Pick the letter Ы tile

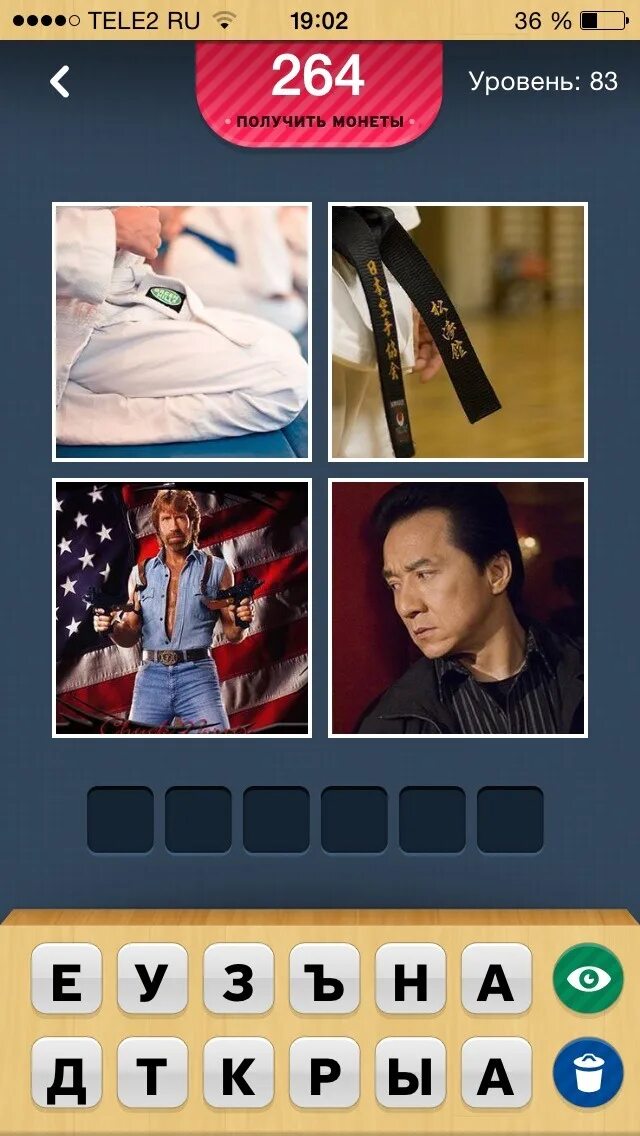(410, 1072)
